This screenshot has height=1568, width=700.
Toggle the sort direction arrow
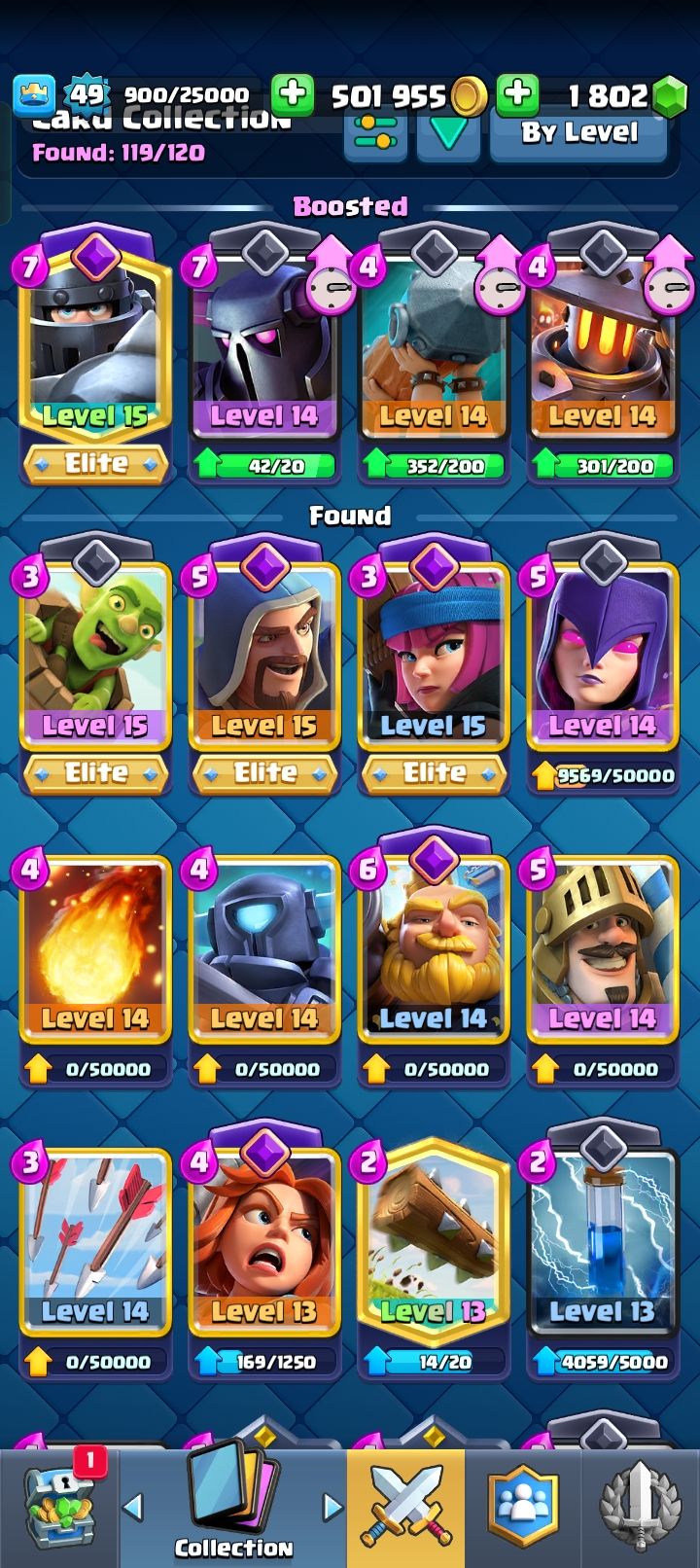(x=448, y=133)
